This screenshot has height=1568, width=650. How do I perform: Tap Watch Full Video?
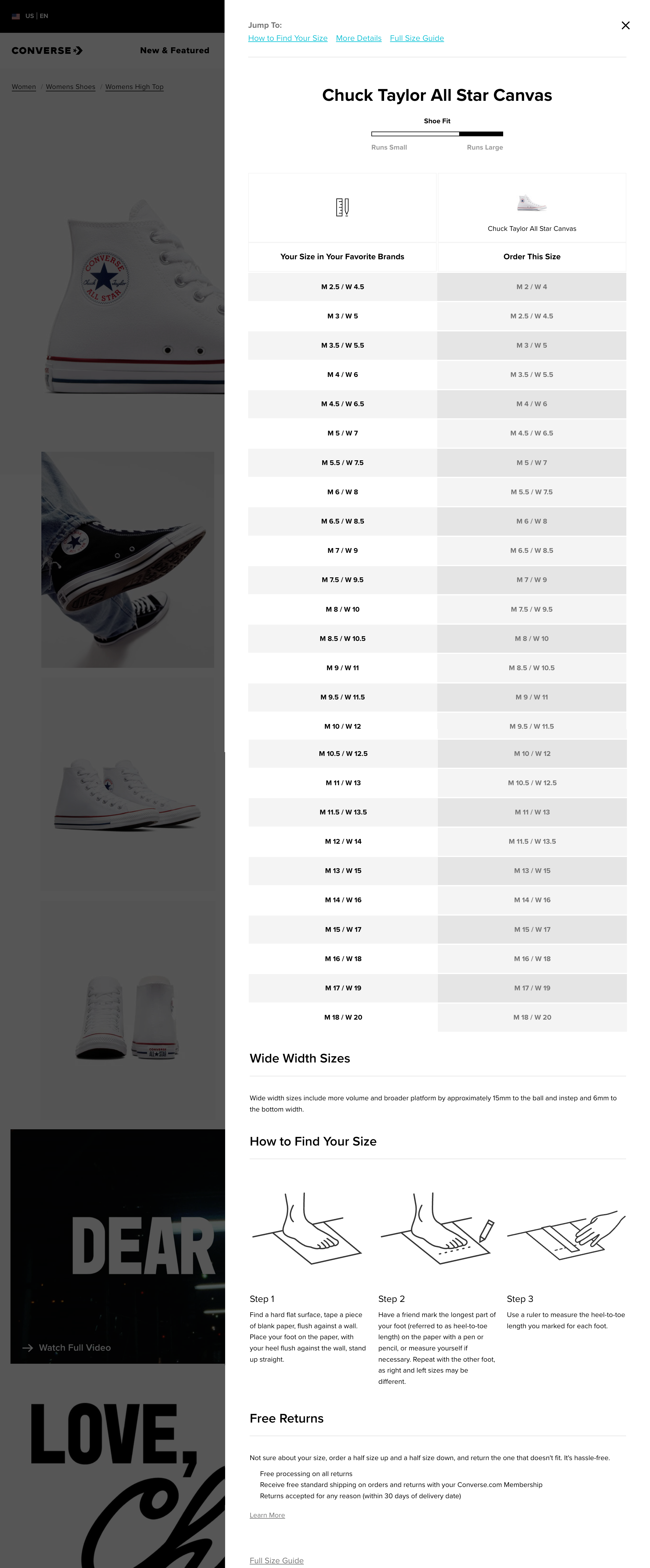(x=67, y=1348)
